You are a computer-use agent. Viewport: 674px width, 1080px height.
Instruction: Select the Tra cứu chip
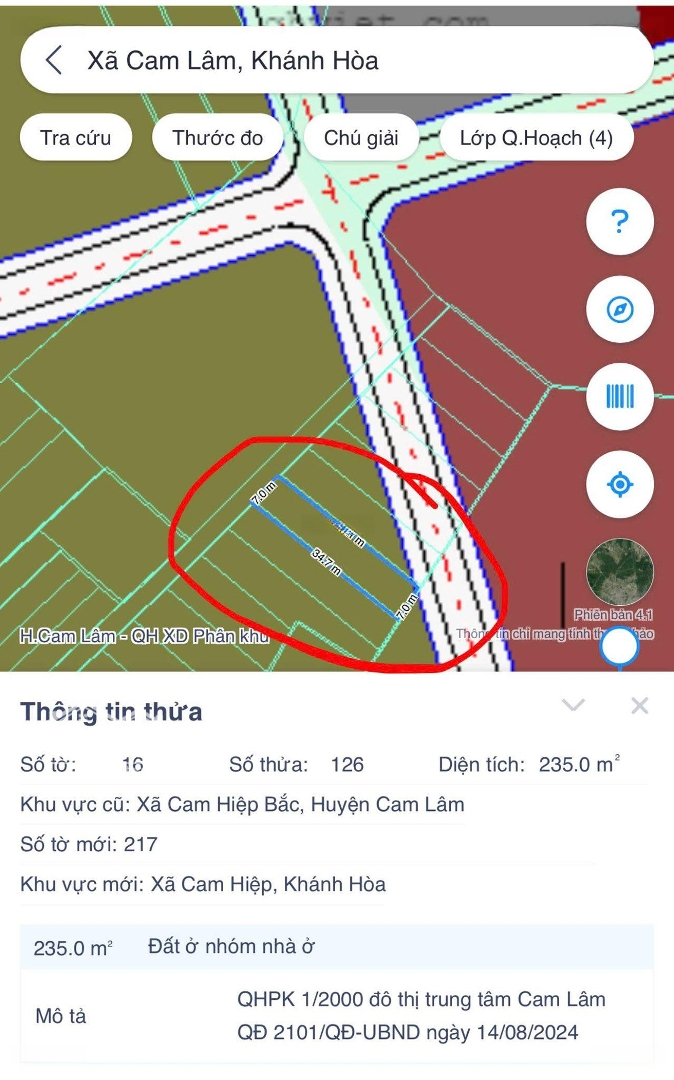point(75,138)
